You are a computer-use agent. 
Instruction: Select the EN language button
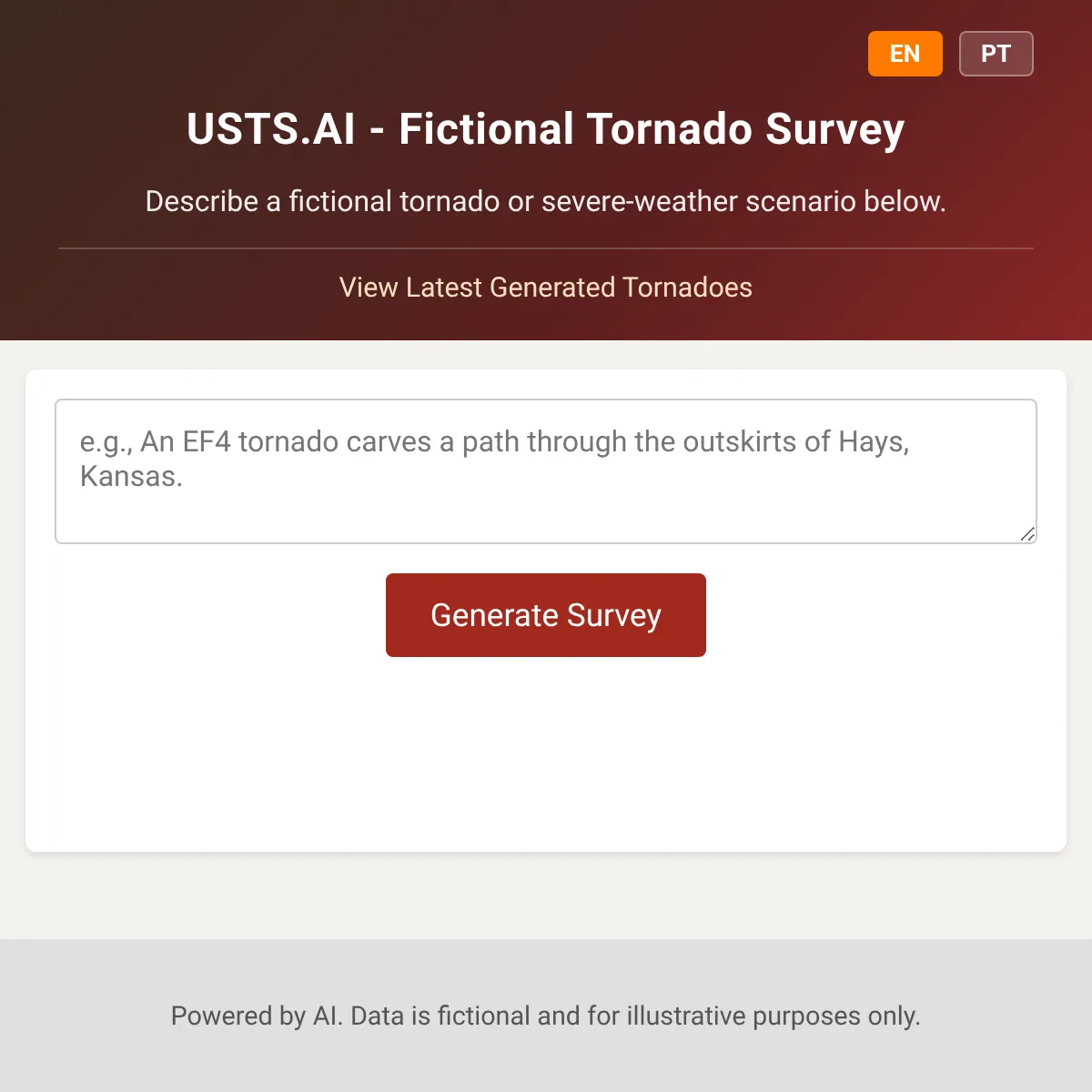[x=905, y=54]
